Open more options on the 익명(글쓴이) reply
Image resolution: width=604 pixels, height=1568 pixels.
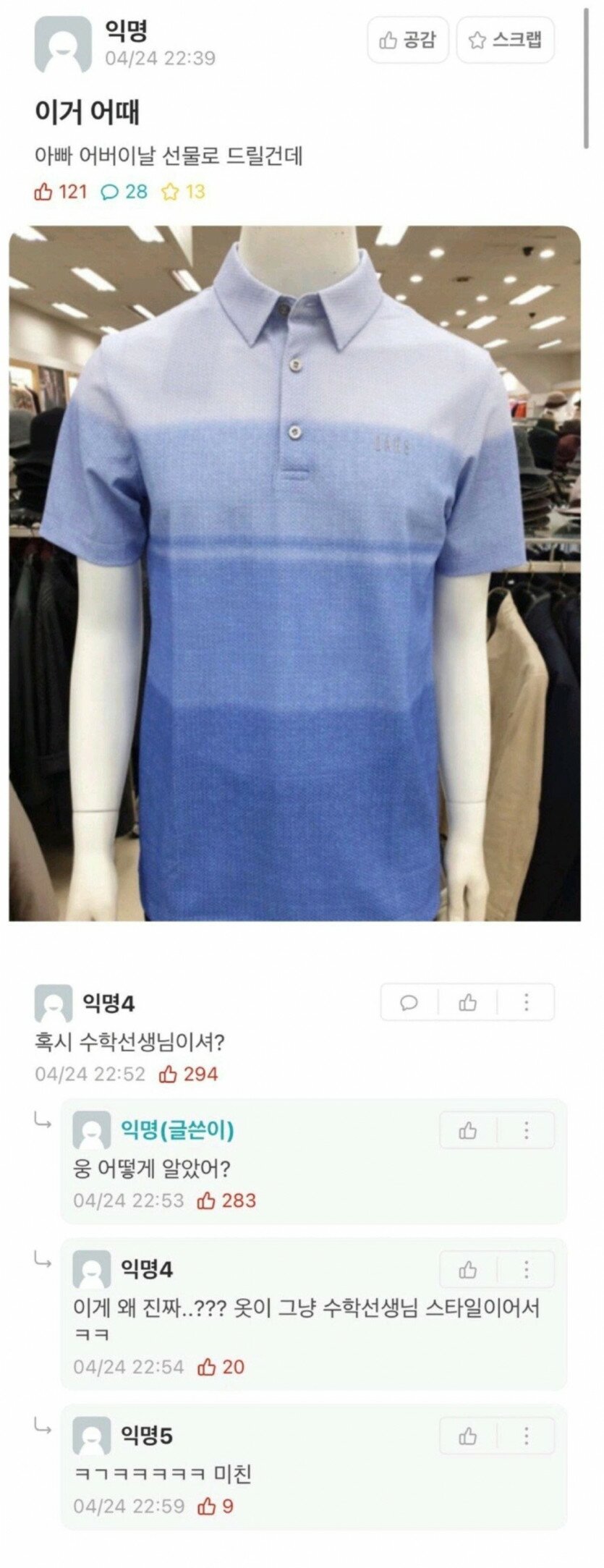526,1130
